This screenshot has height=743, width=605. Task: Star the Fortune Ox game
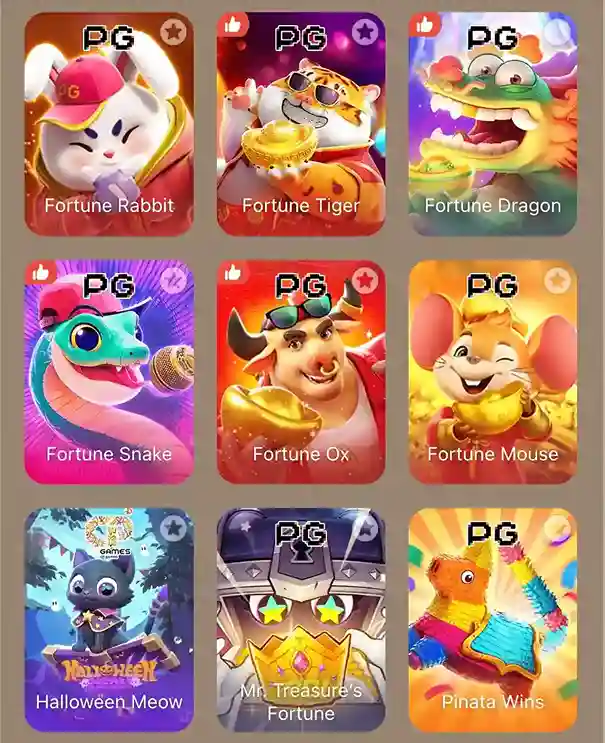366,280
